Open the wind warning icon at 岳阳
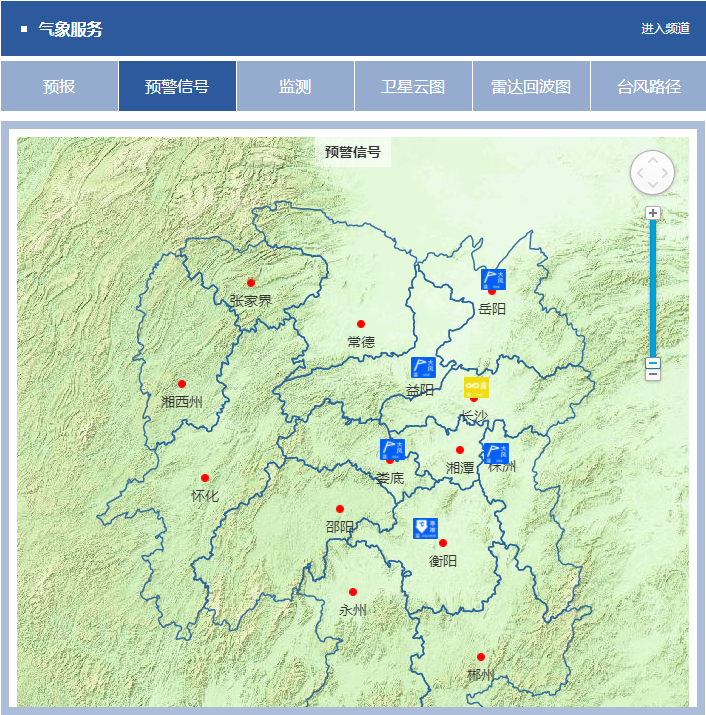 (x=493, y=280)
